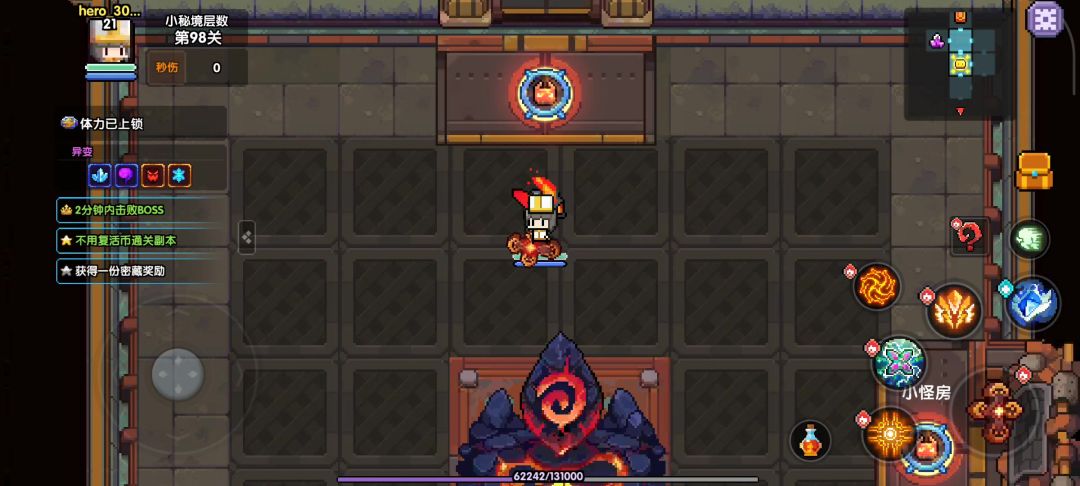Open the purple menu icon
The width and height of the screenshot is (1080, 486).
point(1046,19)
